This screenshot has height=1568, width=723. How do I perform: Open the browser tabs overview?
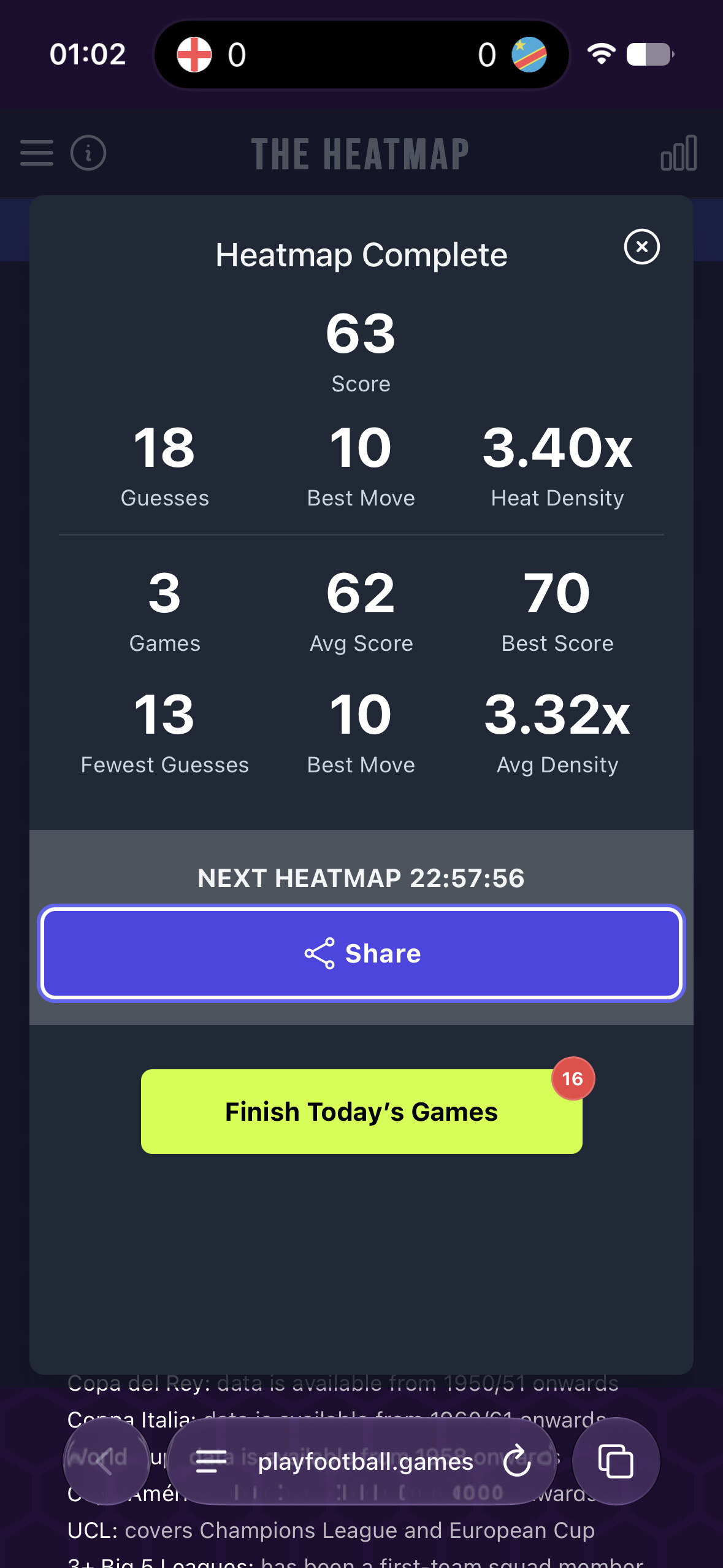coord(616,1461)
